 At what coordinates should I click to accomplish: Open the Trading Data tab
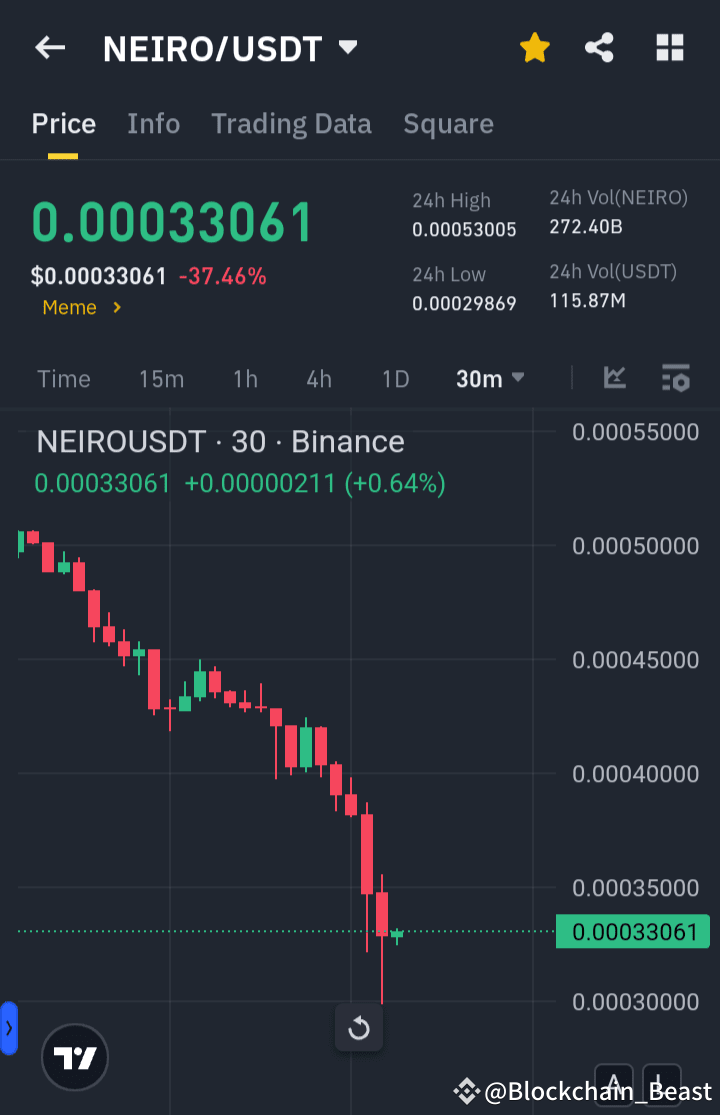pos(291,123)
